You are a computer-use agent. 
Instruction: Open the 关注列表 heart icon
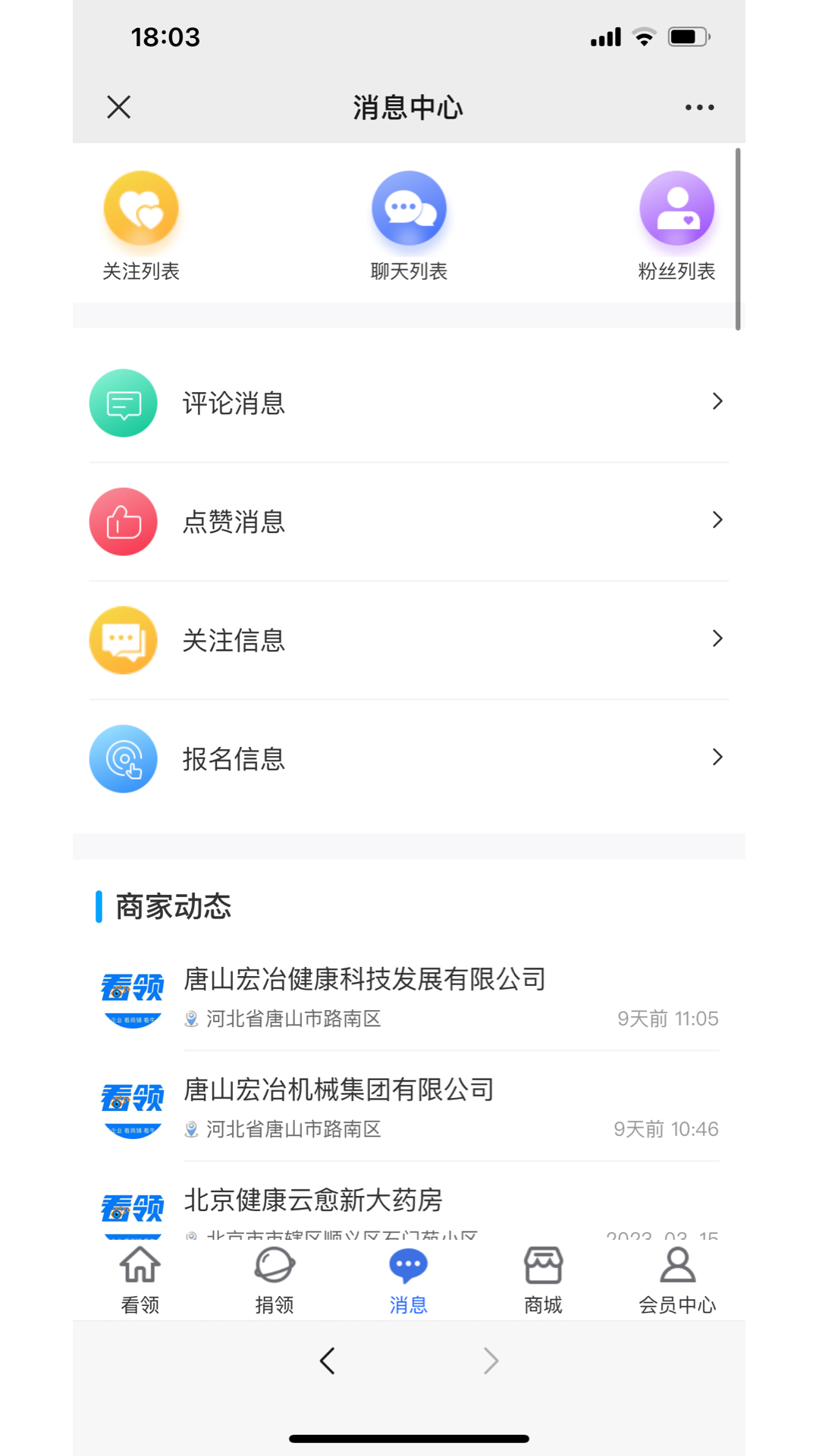coord(141,208)
